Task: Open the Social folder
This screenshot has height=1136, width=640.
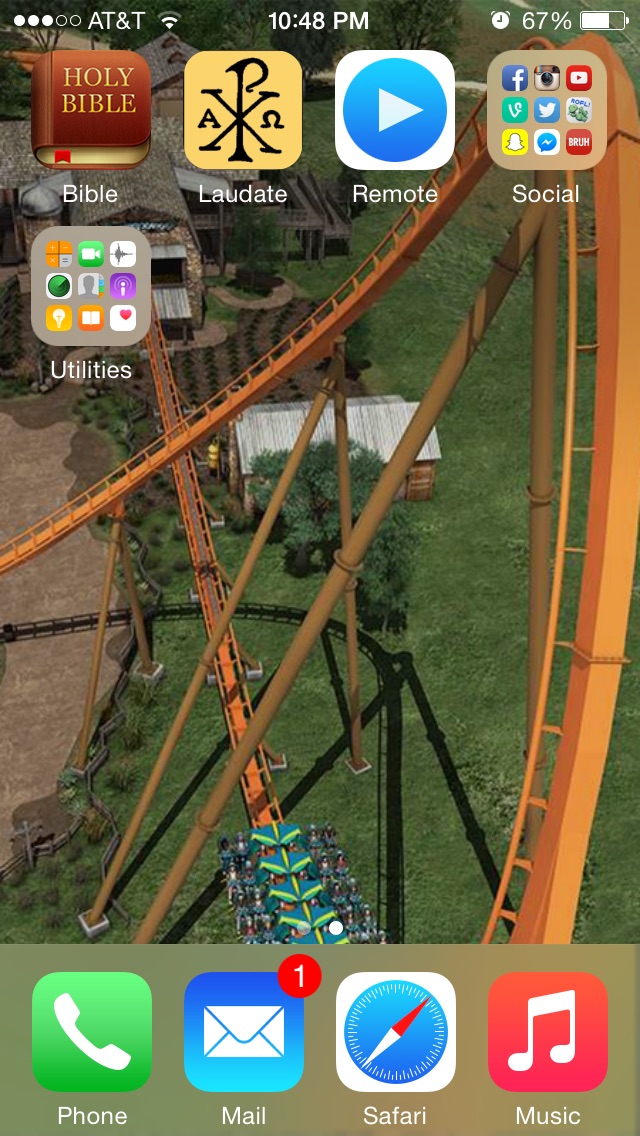Action: click(546, 110)
